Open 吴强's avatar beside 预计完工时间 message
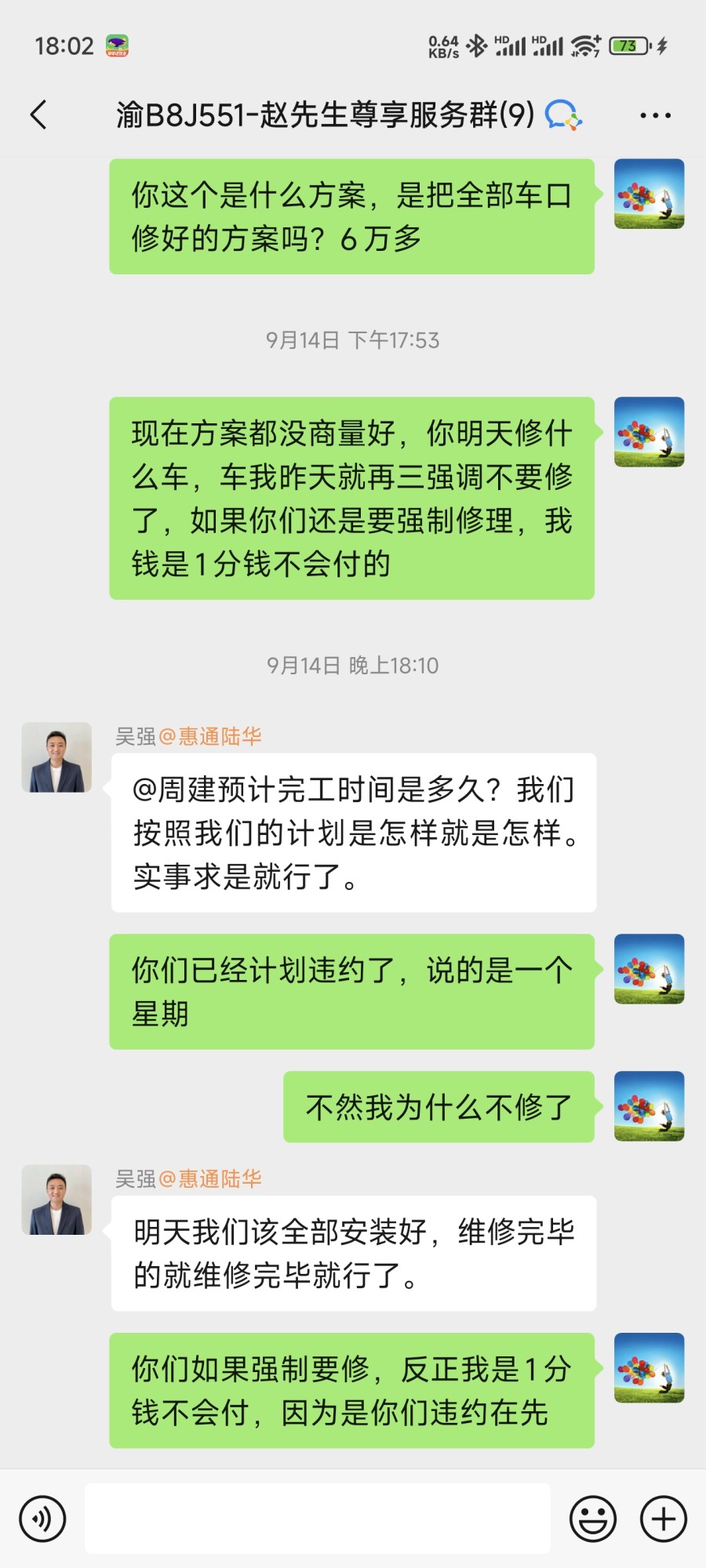 [56, 757]
